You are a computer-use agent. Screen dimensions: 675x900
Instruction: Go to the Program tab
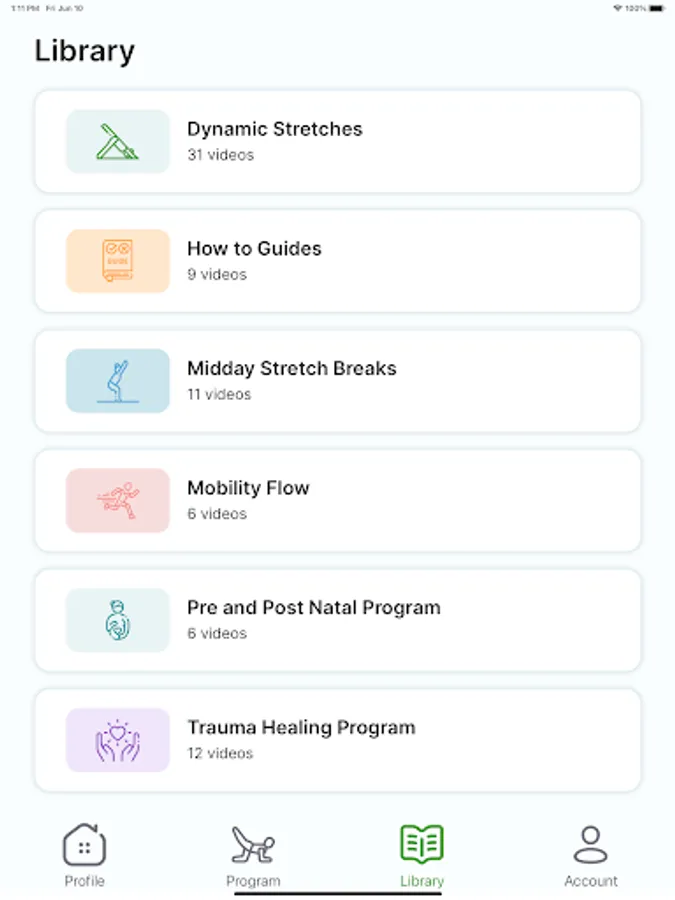point(253,856)
